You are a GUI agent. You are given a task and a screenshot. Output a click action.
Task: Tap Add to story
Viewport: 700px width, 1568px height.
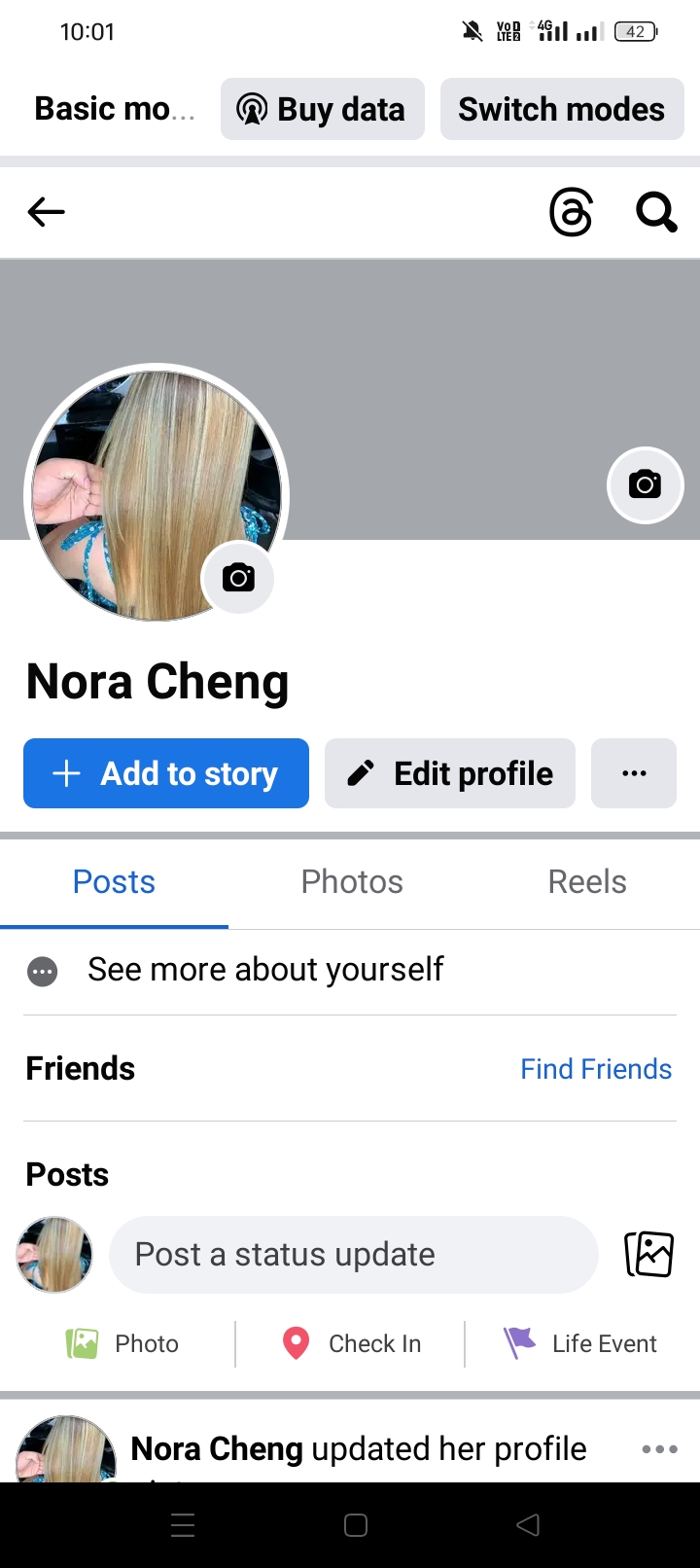click(x=166, y=773)
